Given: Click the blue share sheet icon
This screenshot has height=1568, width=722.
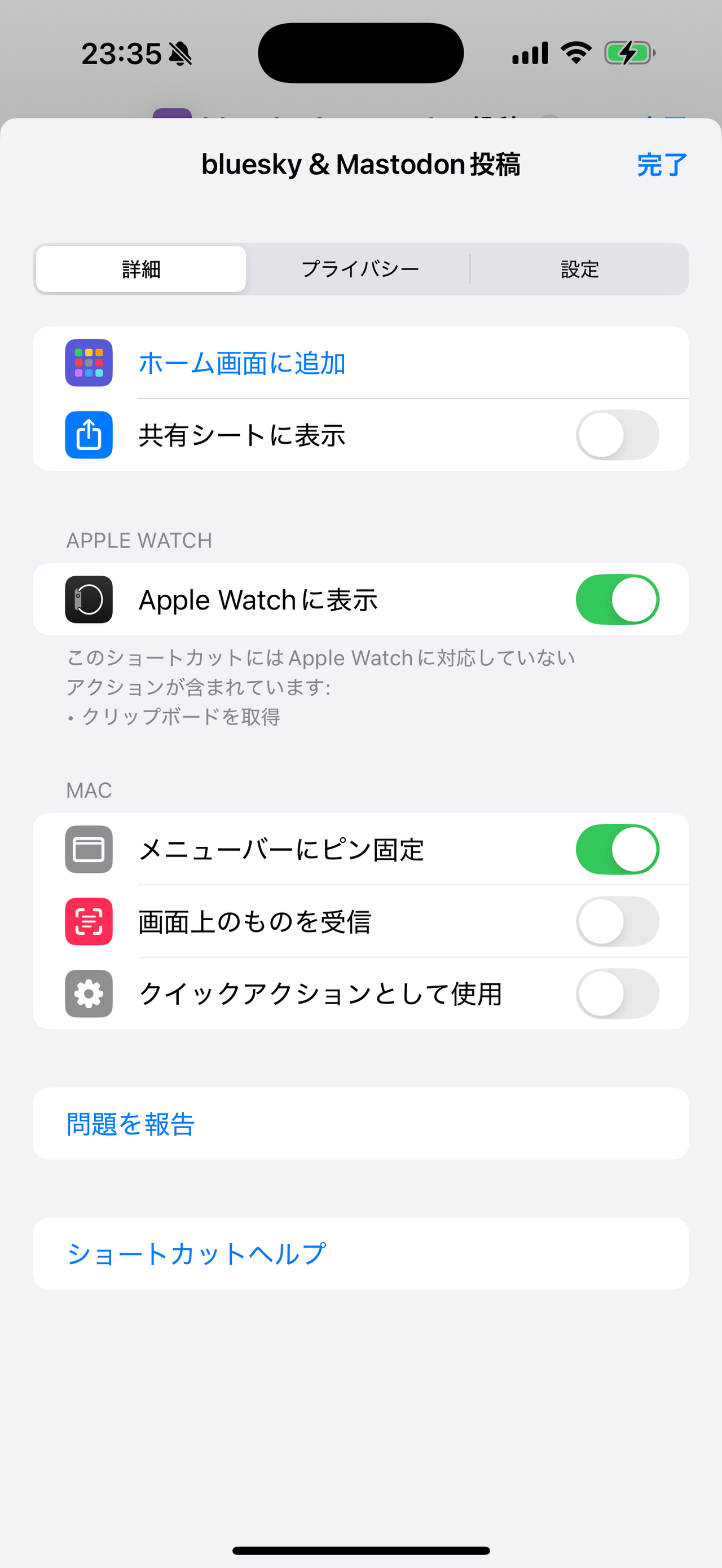Looking at the screenshot, I should tap(88, 435).
